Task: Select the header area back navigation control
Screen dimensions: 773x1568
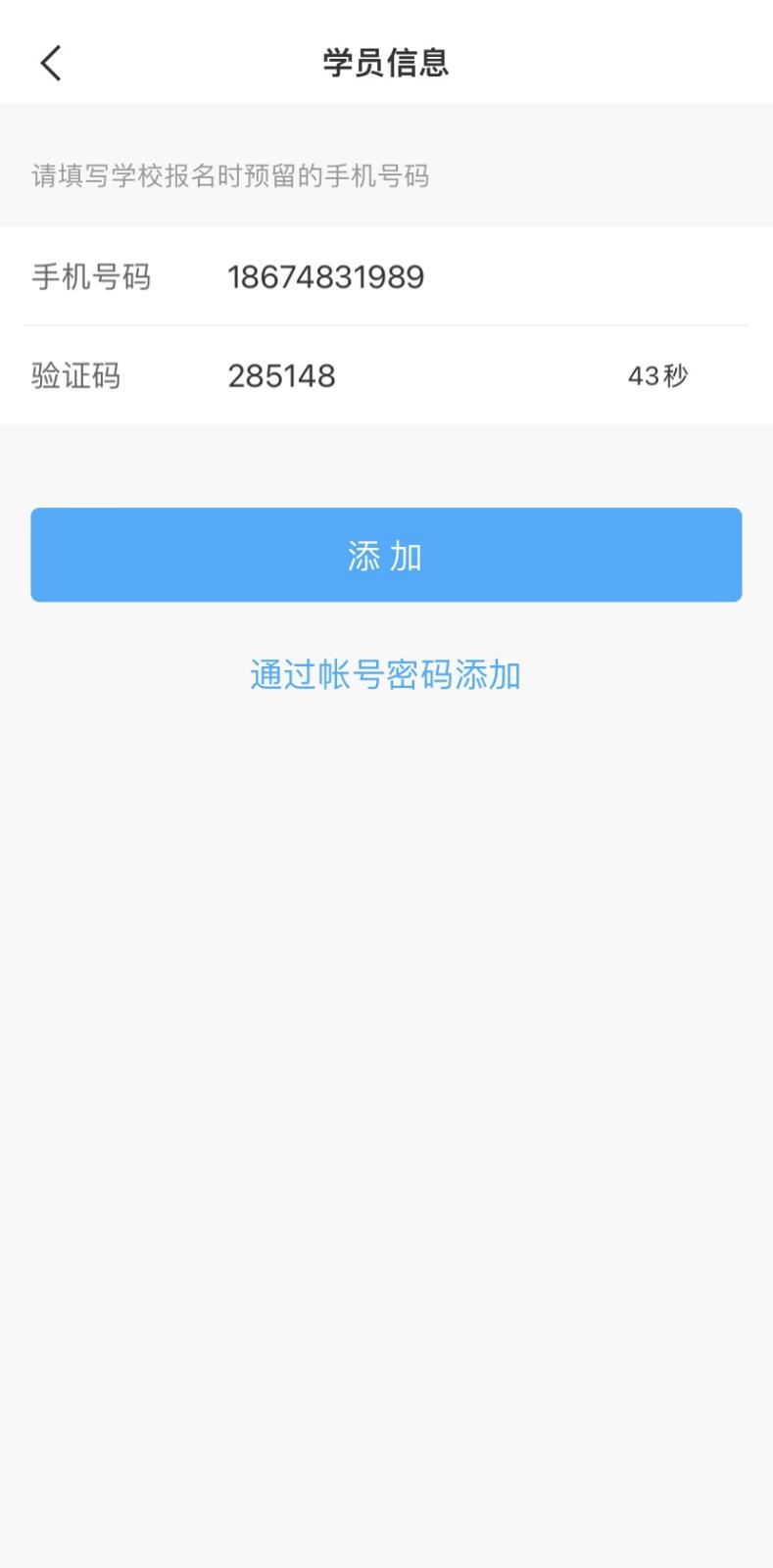Action: [x=49, y=62]
